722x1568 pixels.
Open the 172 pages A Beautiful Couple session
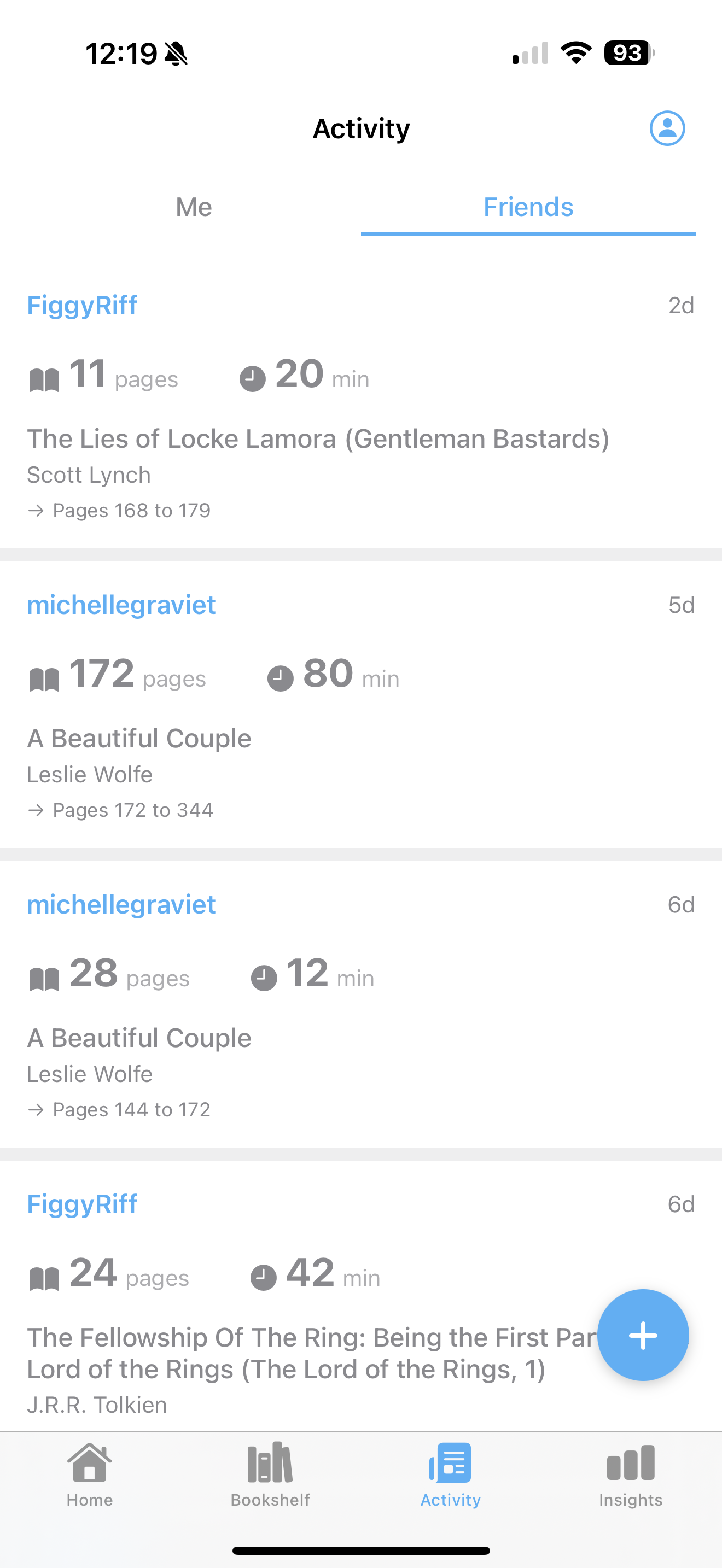coord(139,738)
